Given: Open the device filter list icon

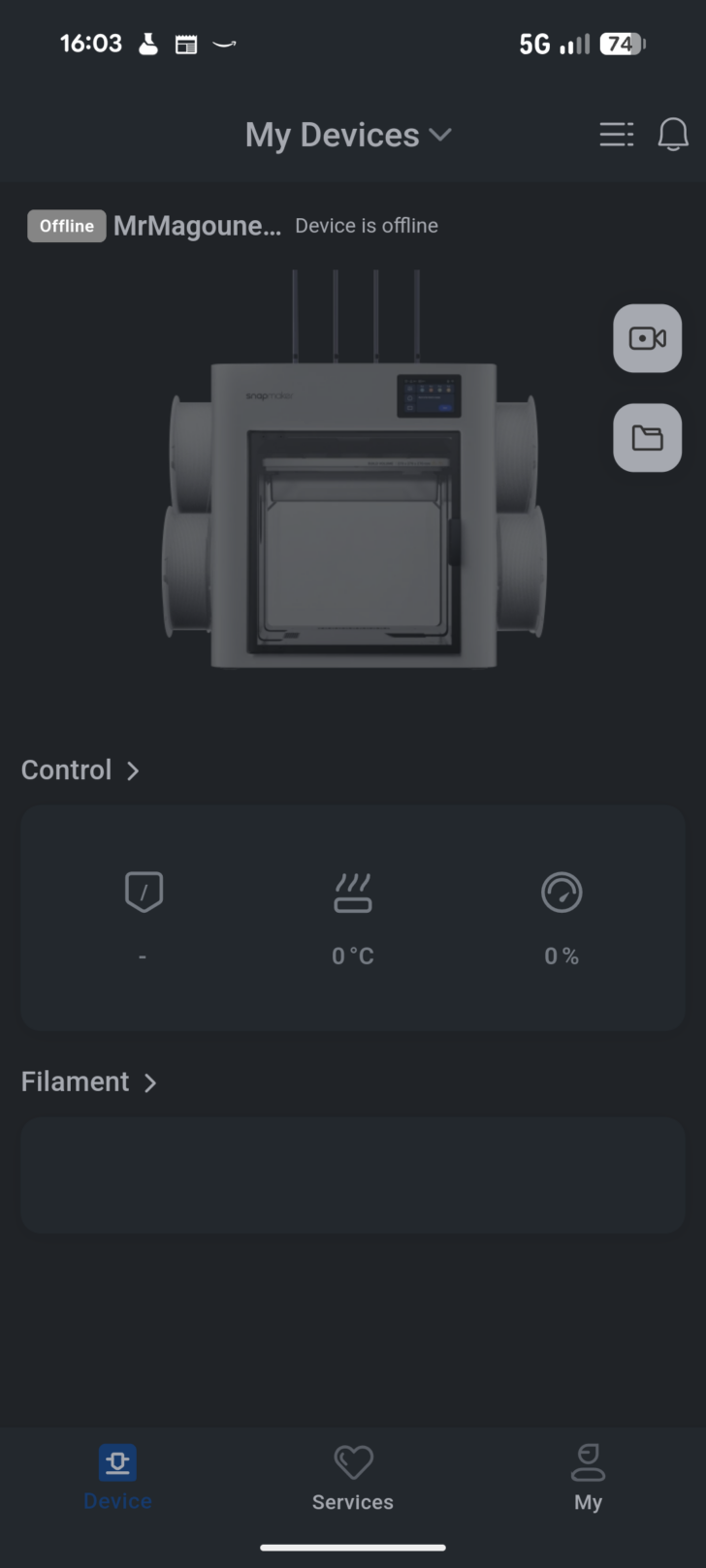Looking at the screenshot, I should pyautogui.click(x=616, y=135).
